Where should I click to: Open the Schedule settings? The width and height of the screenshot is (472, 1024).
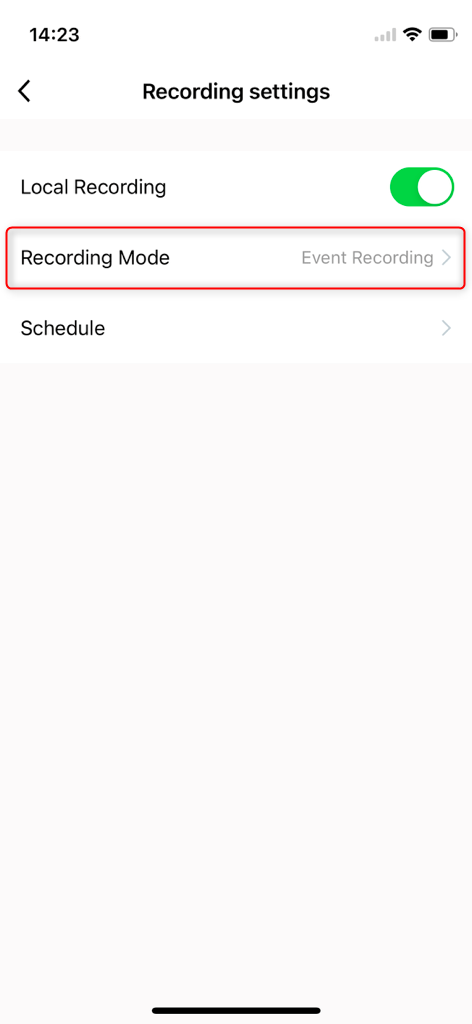point(236,328)
